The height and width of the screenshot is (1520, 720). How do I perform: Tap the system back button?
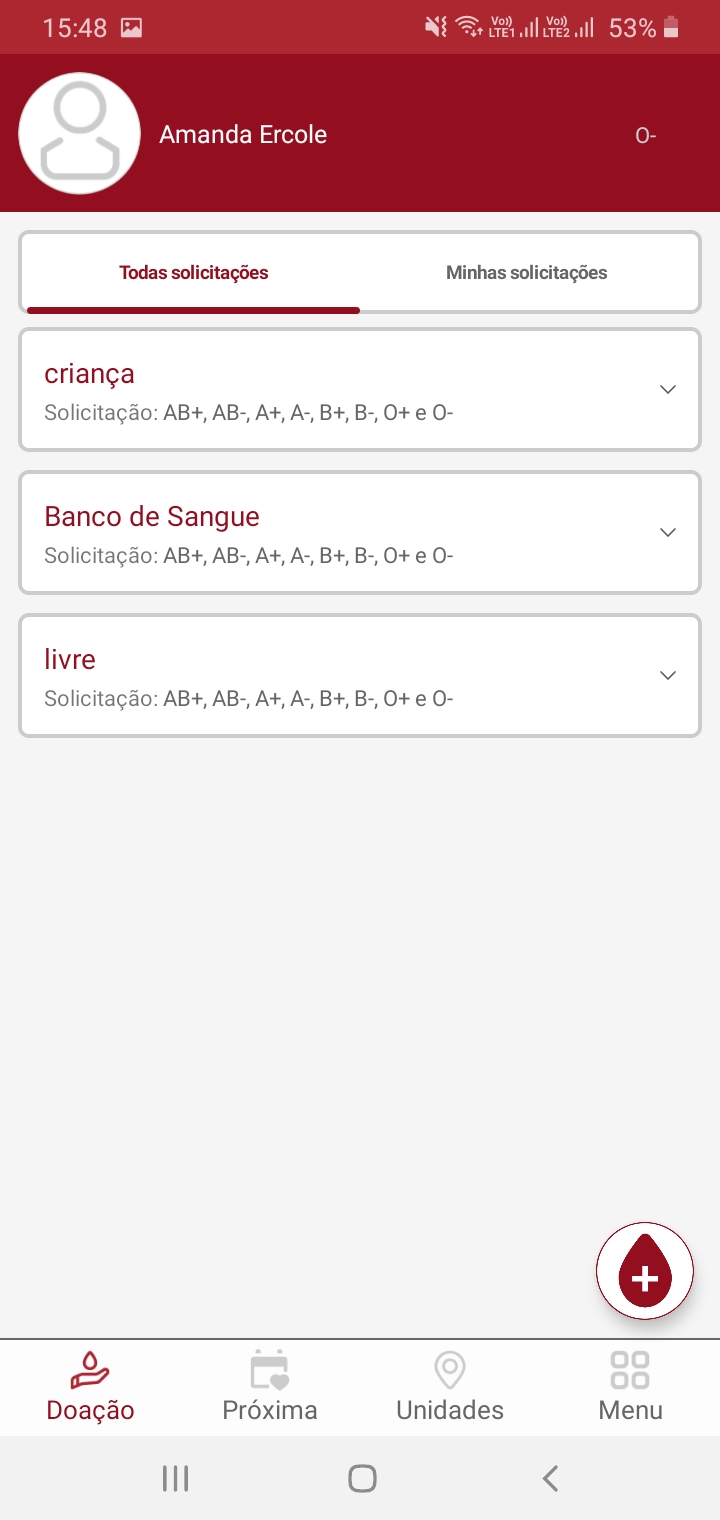point(549,1478)
